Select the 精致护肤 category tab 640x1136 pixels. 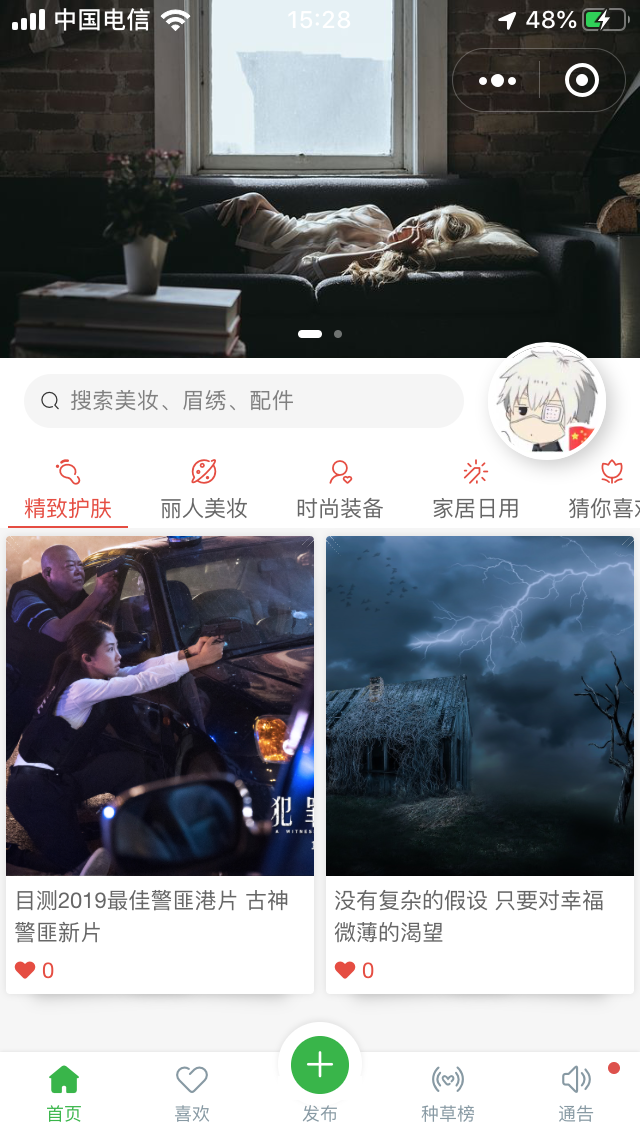68,491
